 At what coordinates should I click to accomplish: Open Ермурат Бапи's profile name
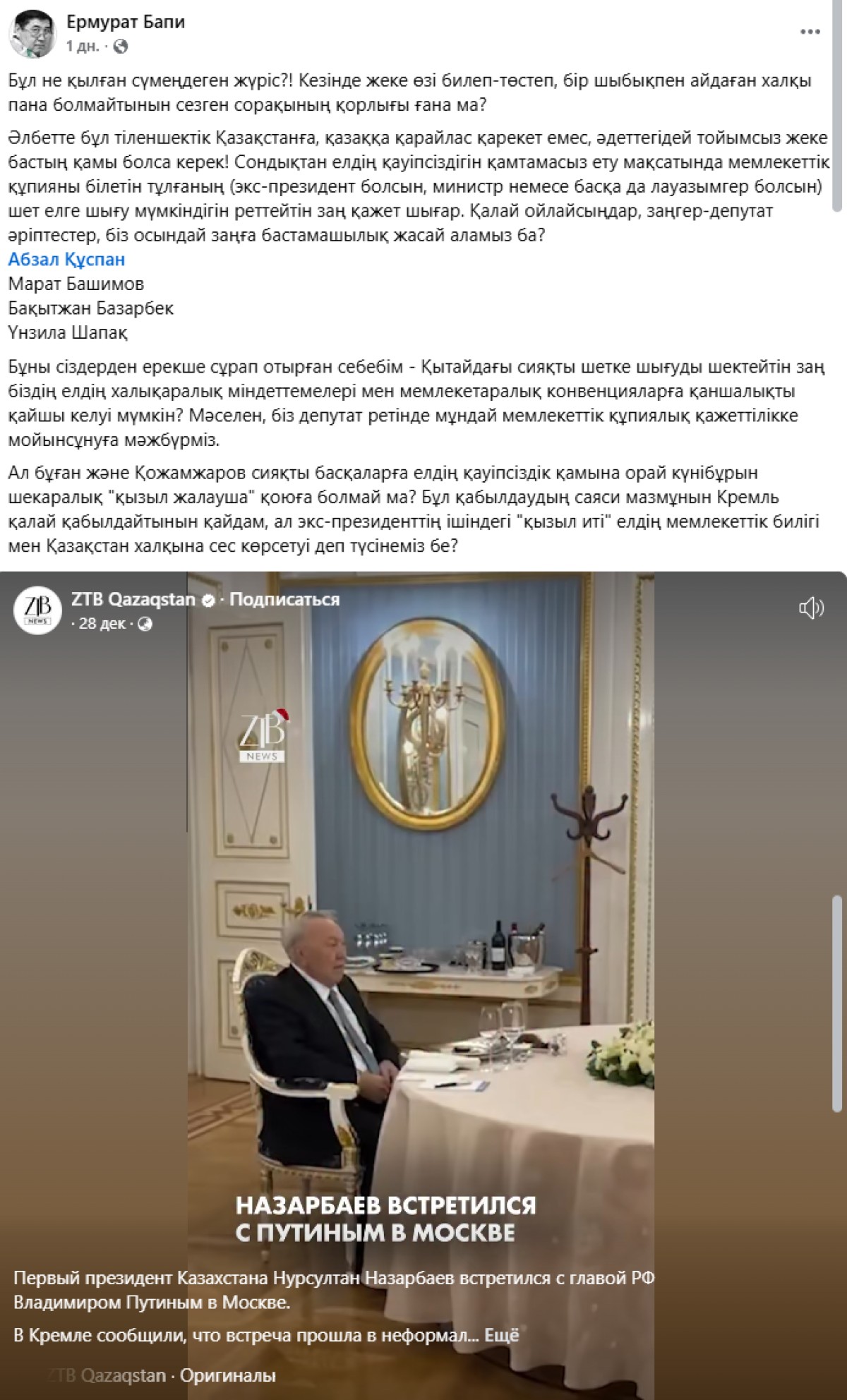(125, 22)
